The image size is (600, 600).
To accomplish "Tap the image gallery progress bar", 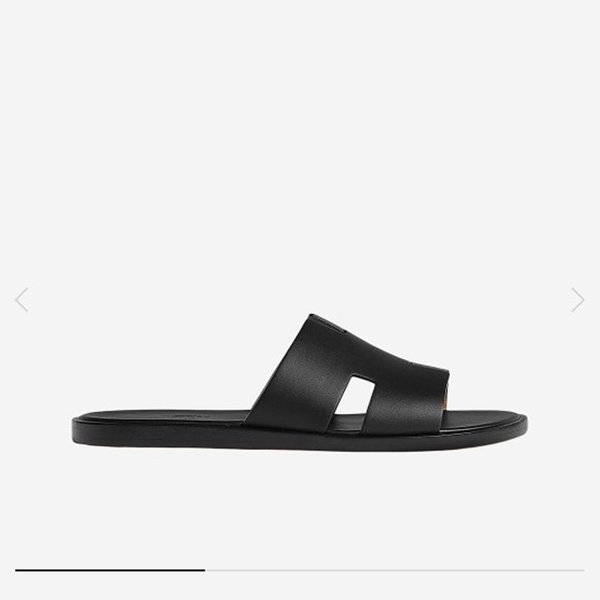I will [300, 570].
